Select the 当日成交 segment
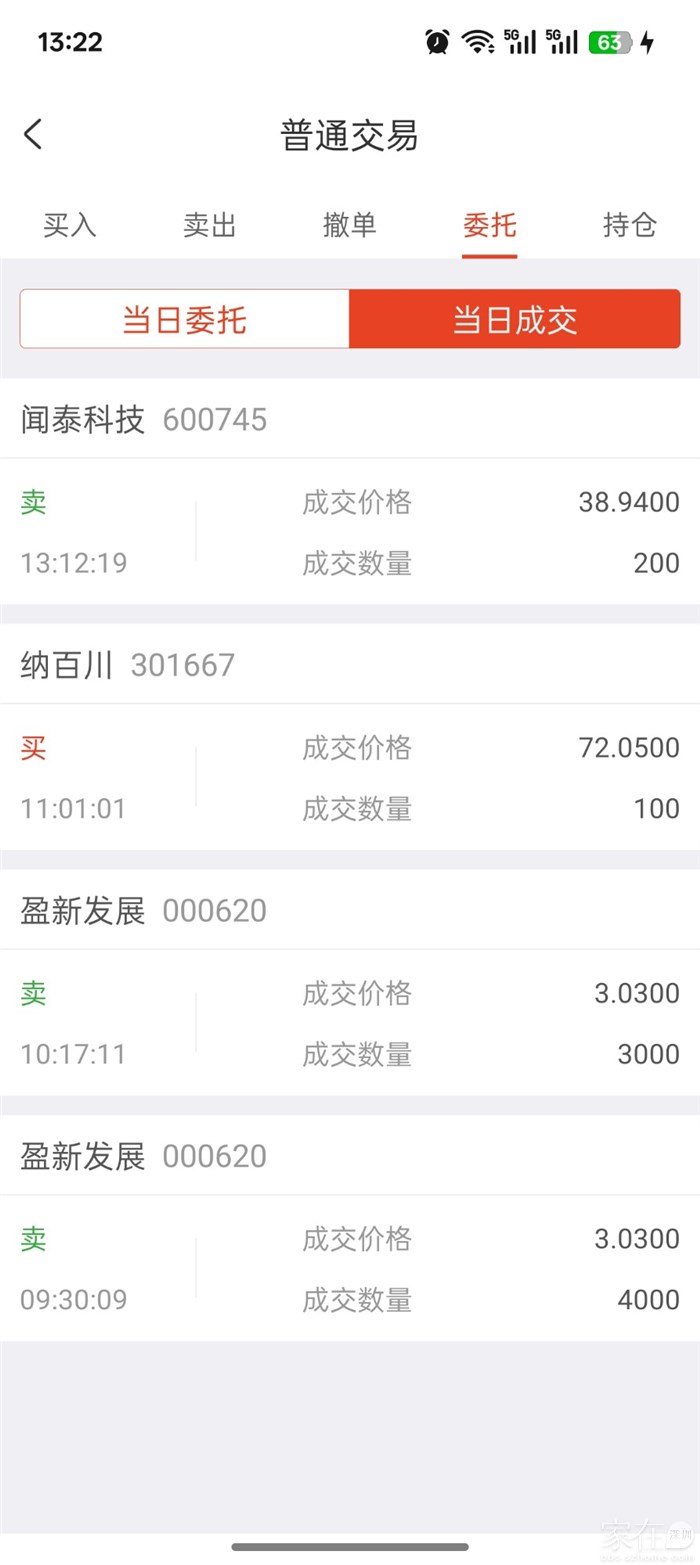 tap(515, 320)
